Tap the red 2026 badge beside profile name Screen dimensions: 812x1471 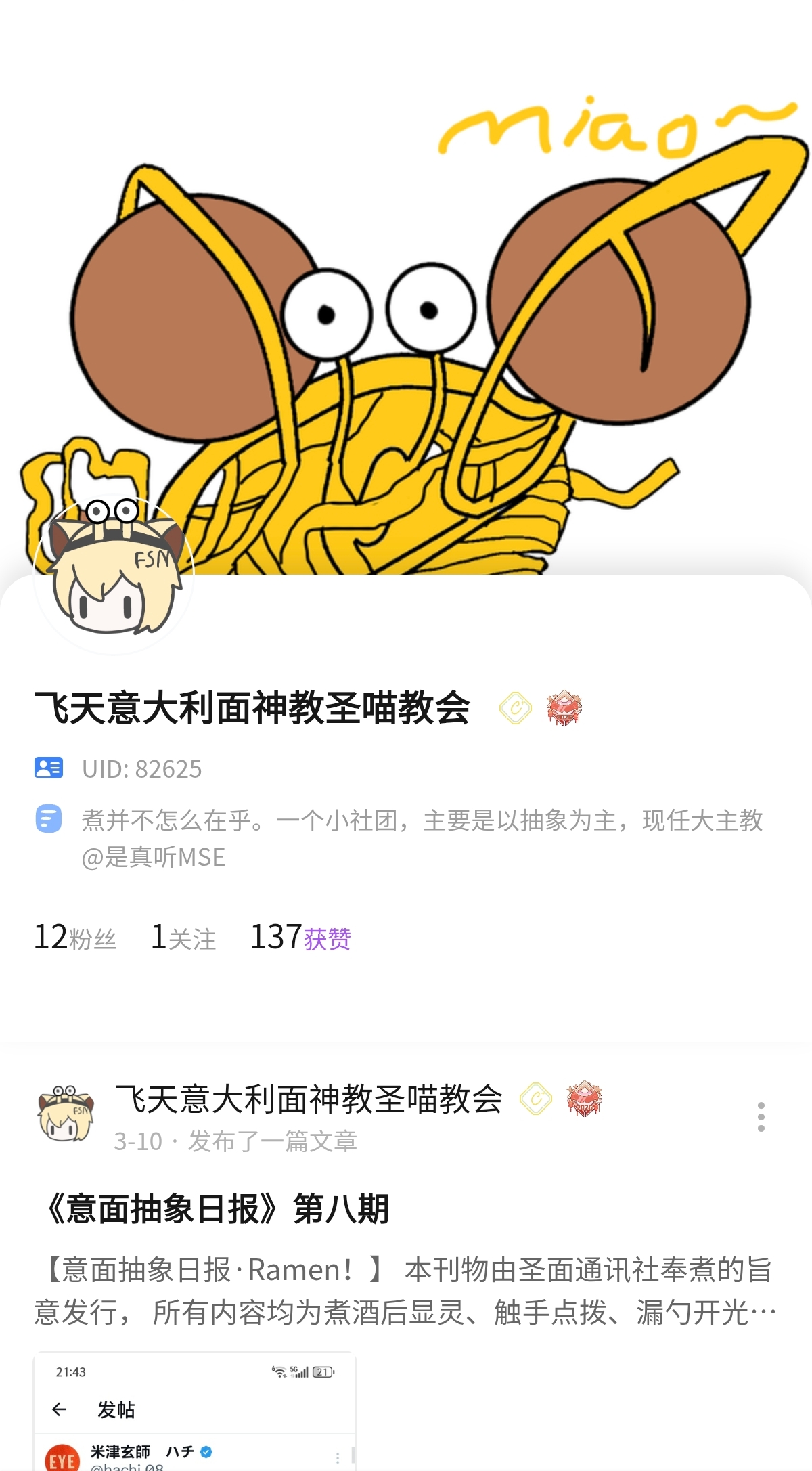(x=564, y=709)
